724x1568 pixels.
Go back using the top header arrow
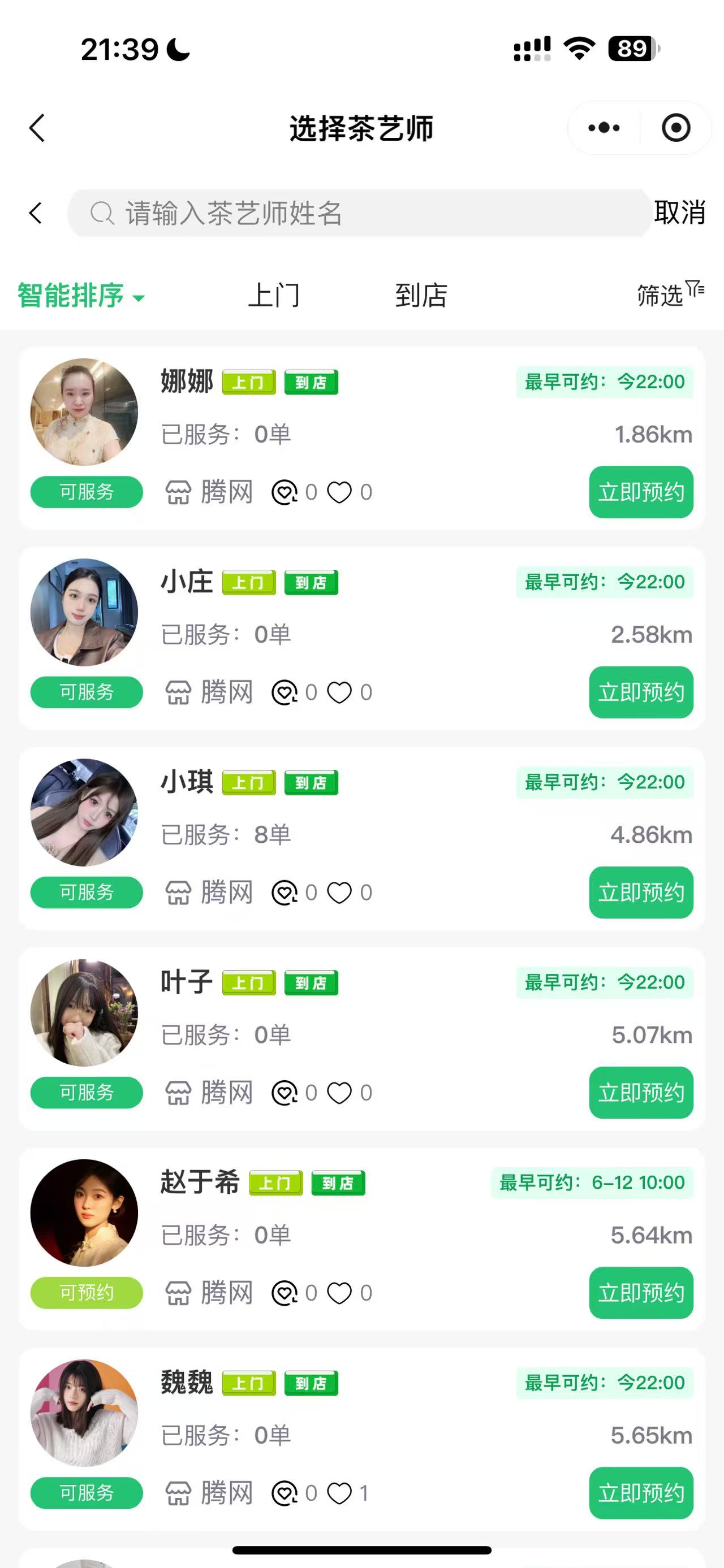(37, 128)
